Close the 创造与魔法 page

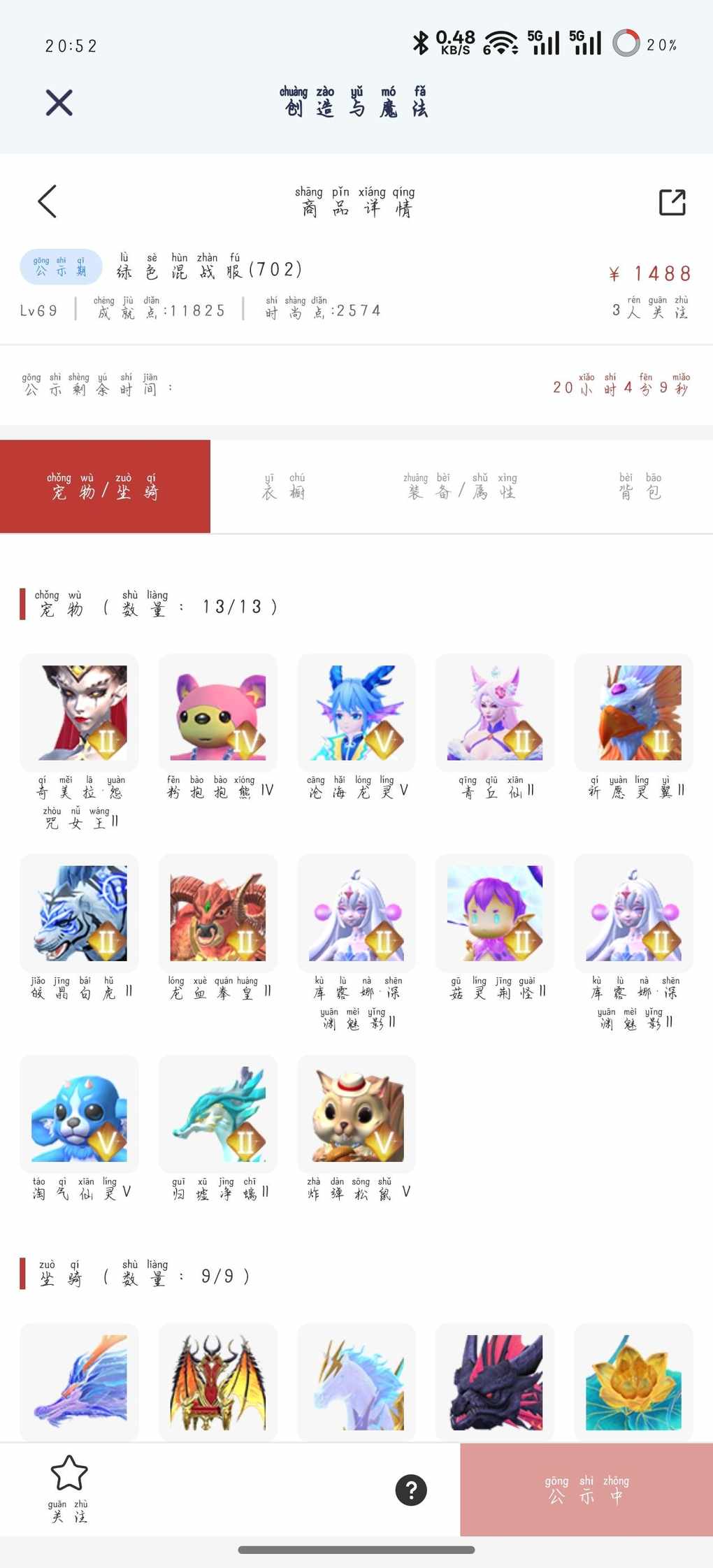pos(59,103)
